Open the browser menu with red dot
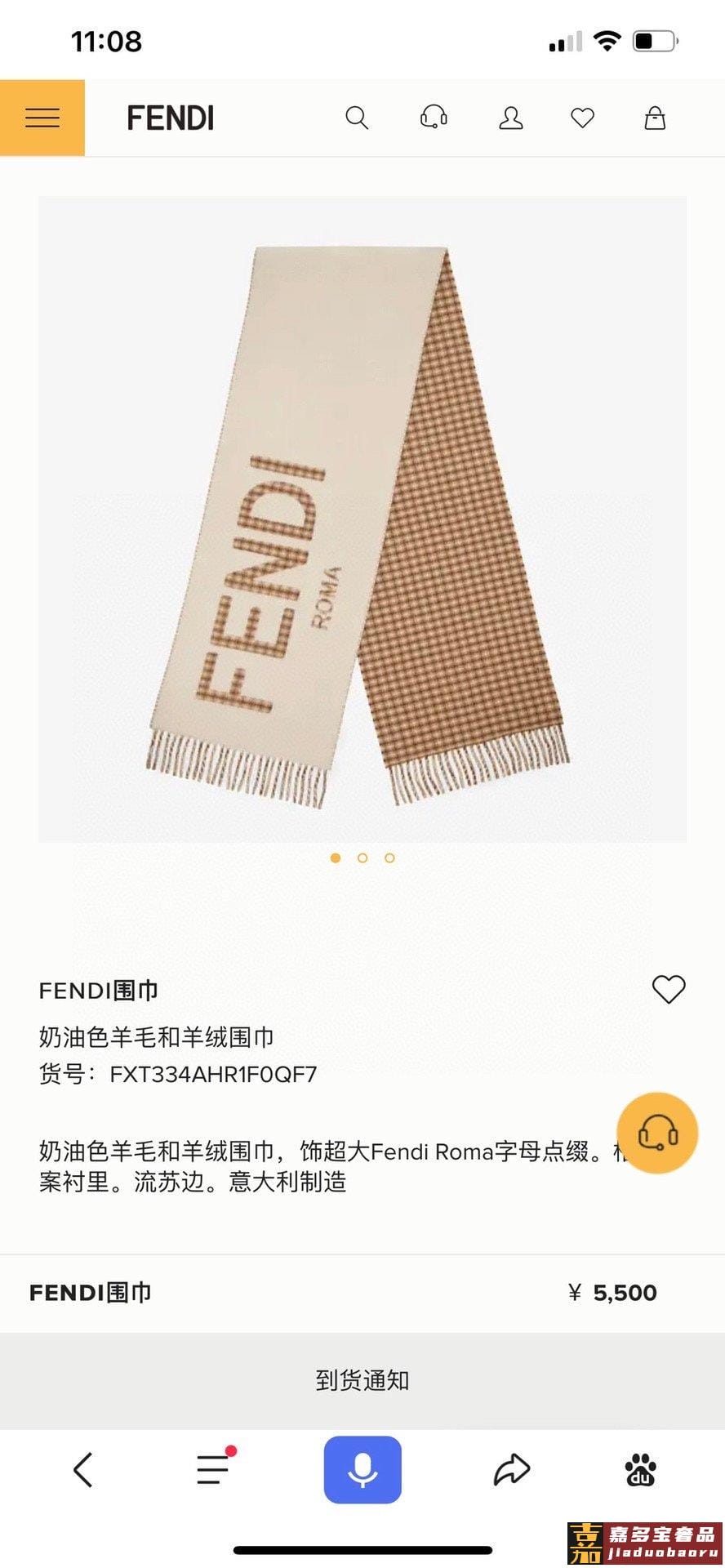The height and width of the screenshot is (1568, 725). pos(213,1469)
